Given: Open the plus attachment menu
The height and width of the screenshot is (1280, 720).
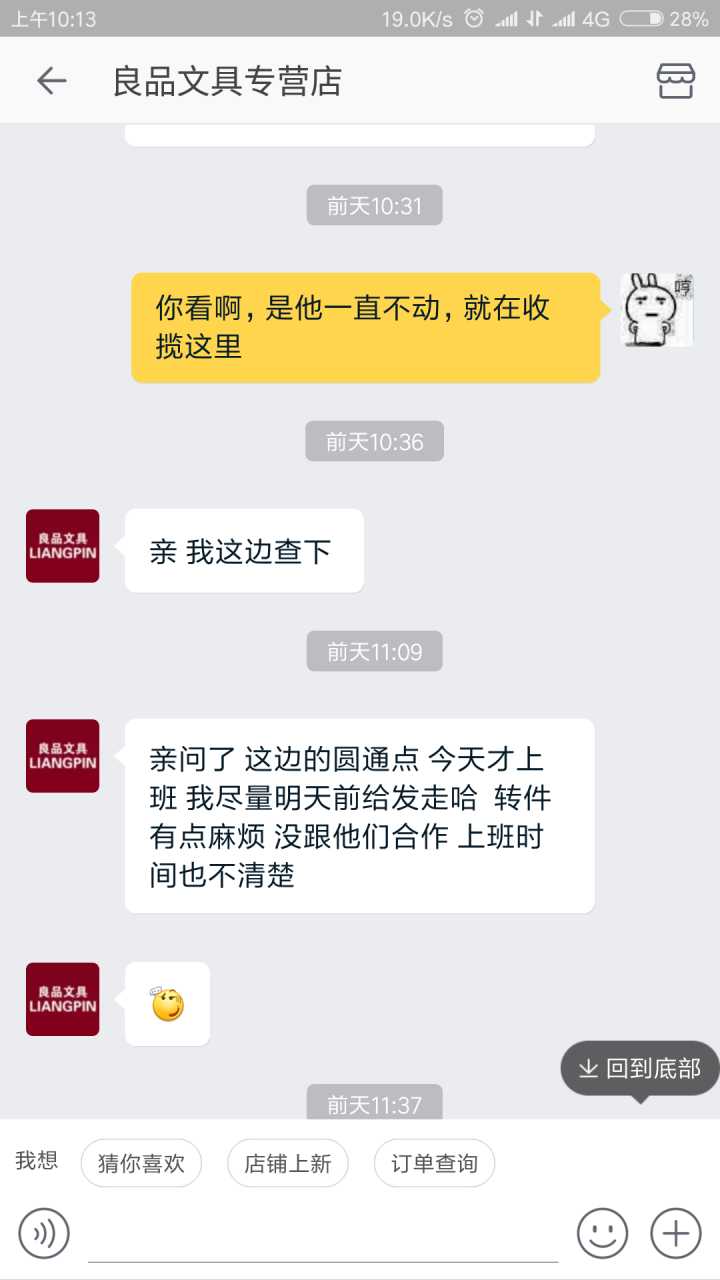Looking at the screenshot, I should click(x=676, y=1233).
